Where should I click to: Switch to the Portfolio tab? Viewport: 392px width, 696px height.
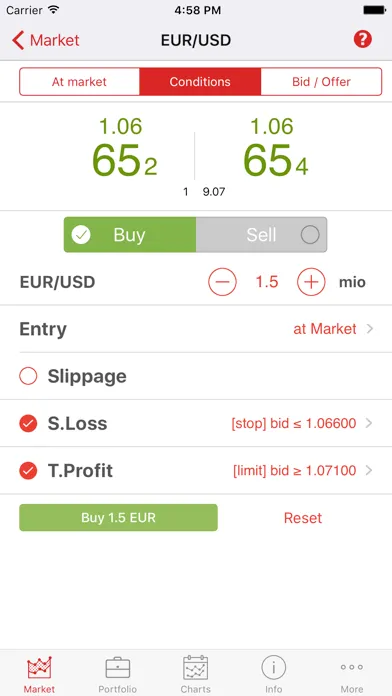pos(118,674)
